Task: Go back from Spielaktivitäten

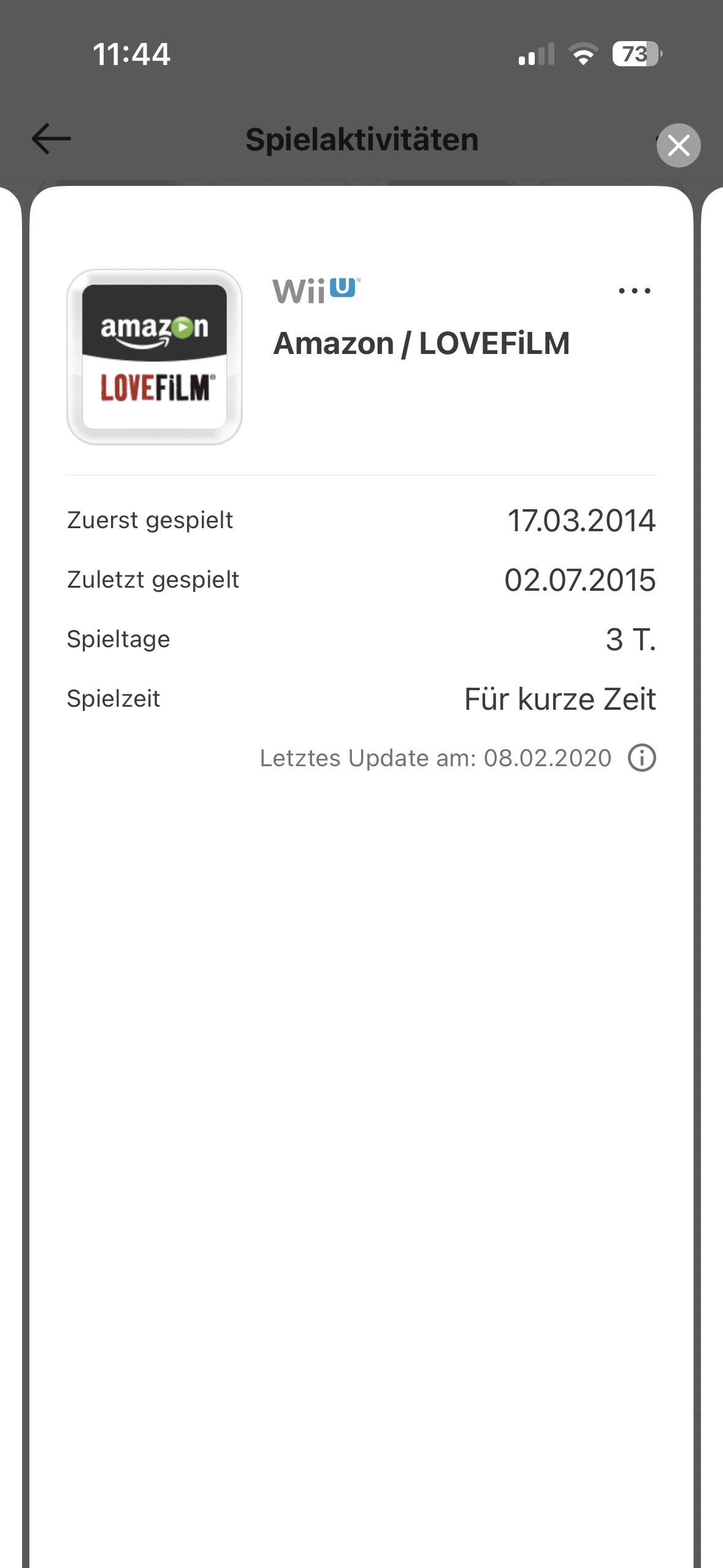Action: click(x=52, y=139)
